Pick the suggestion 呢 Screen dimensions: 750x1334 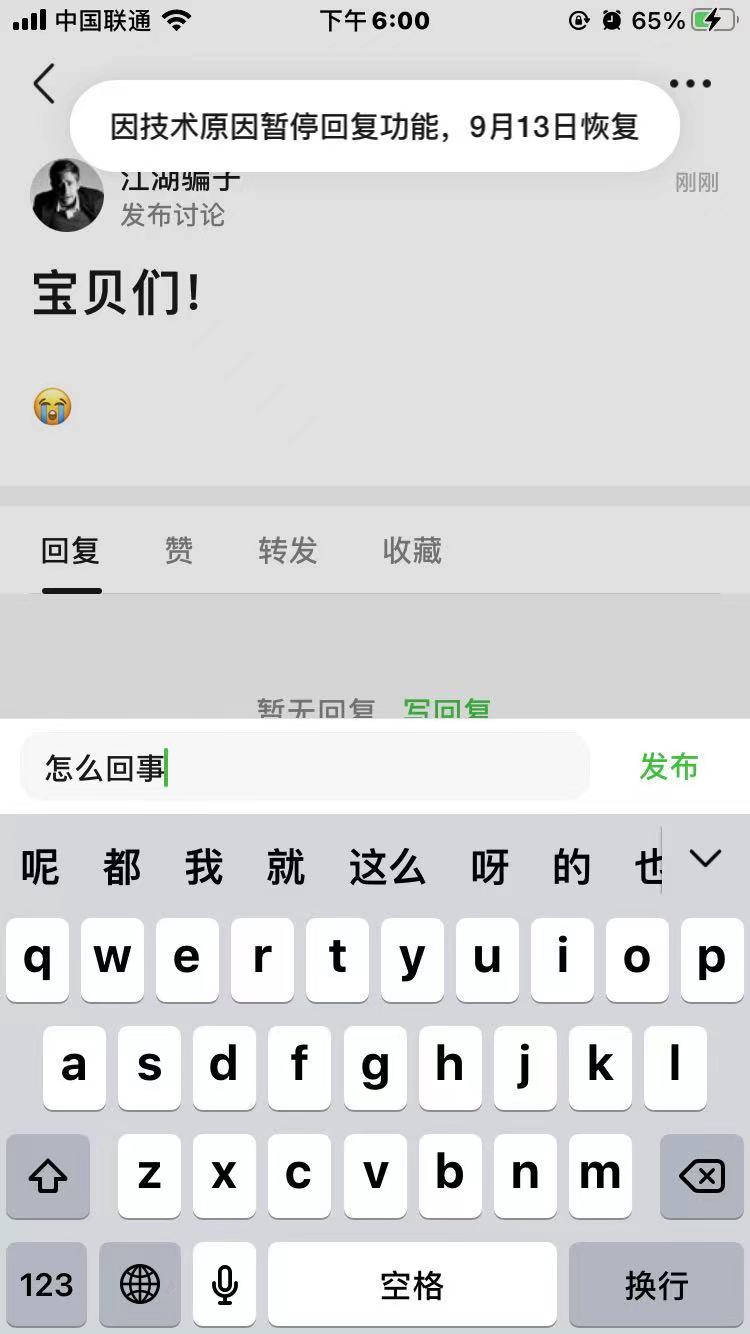click(40, 867)
